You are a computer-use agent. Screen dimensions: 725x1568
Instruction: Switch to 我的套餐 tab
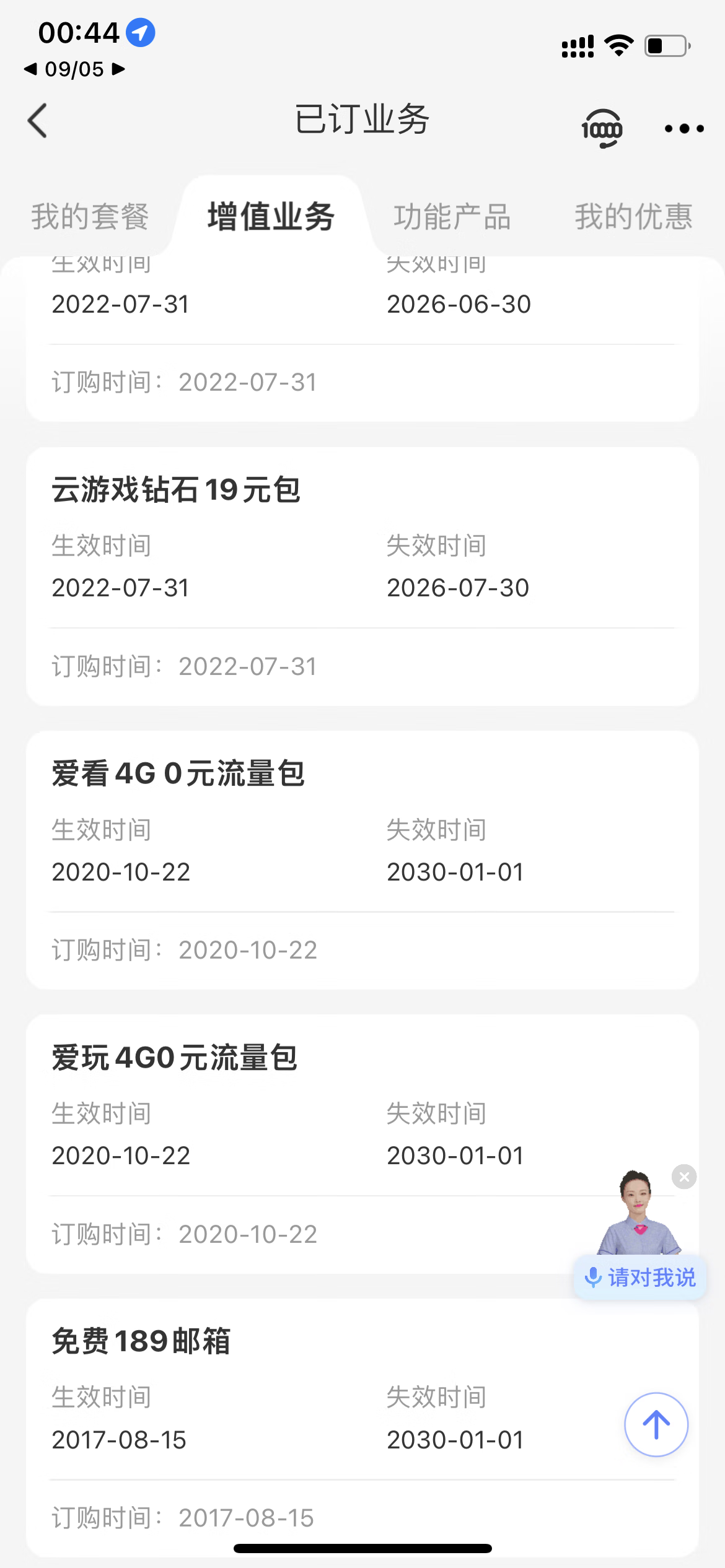click(90, 217)
